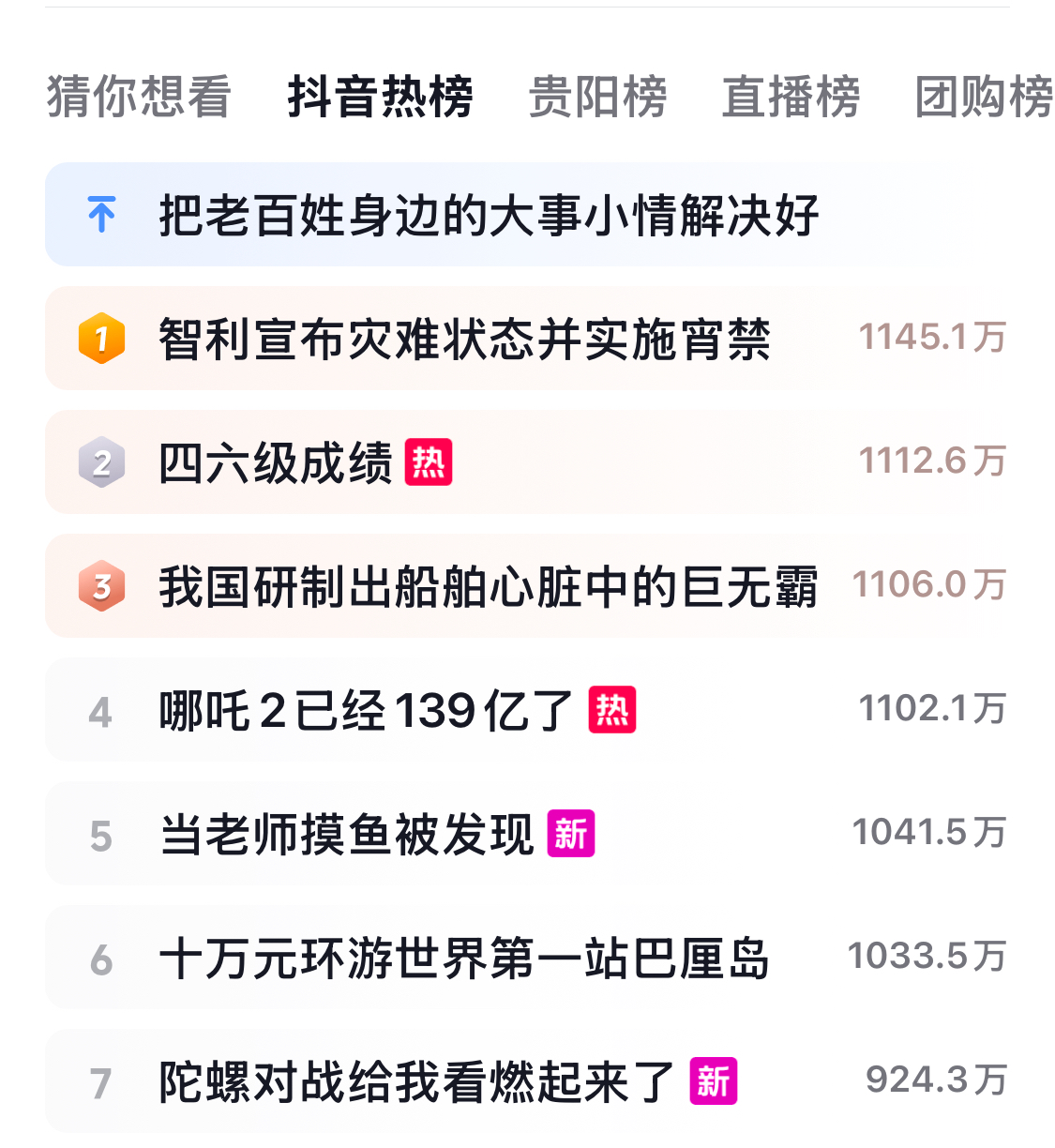Switch to the 贵阳榜 tab
1055x1148 pixels.
click(x=597, y=98)
